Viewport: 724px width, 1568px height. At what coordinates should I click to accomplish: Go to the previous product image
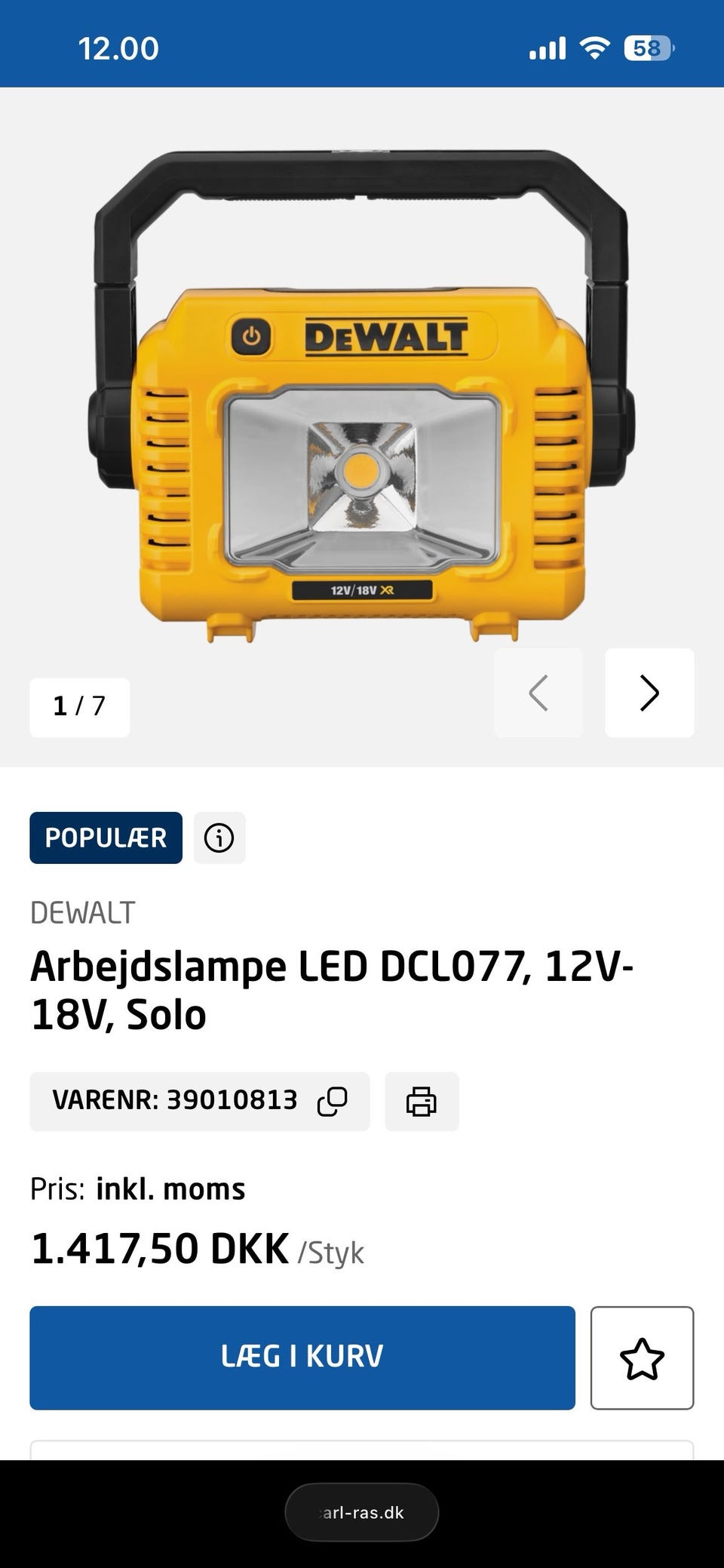(538, 693)
